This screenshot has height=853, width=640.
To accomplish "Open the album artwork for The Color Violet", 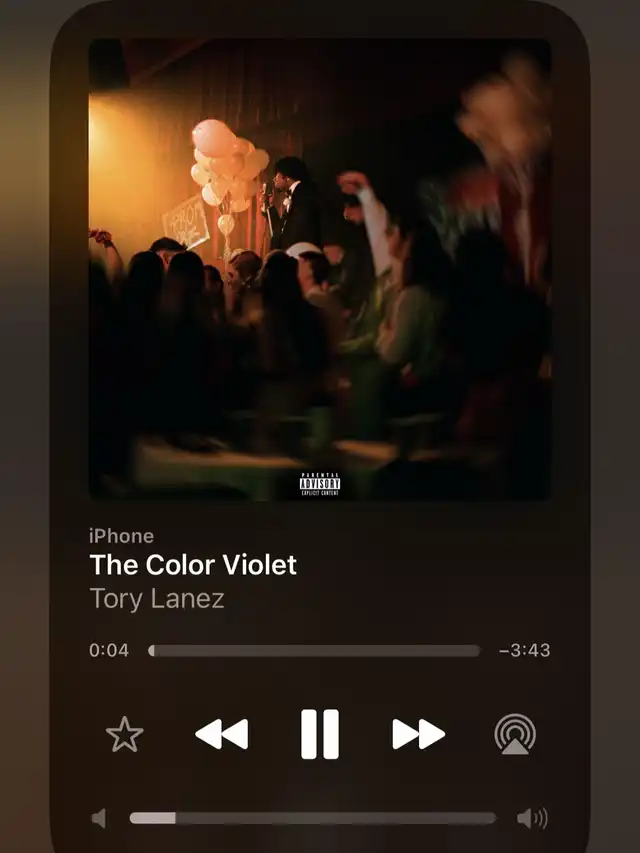I will point(320,269).
